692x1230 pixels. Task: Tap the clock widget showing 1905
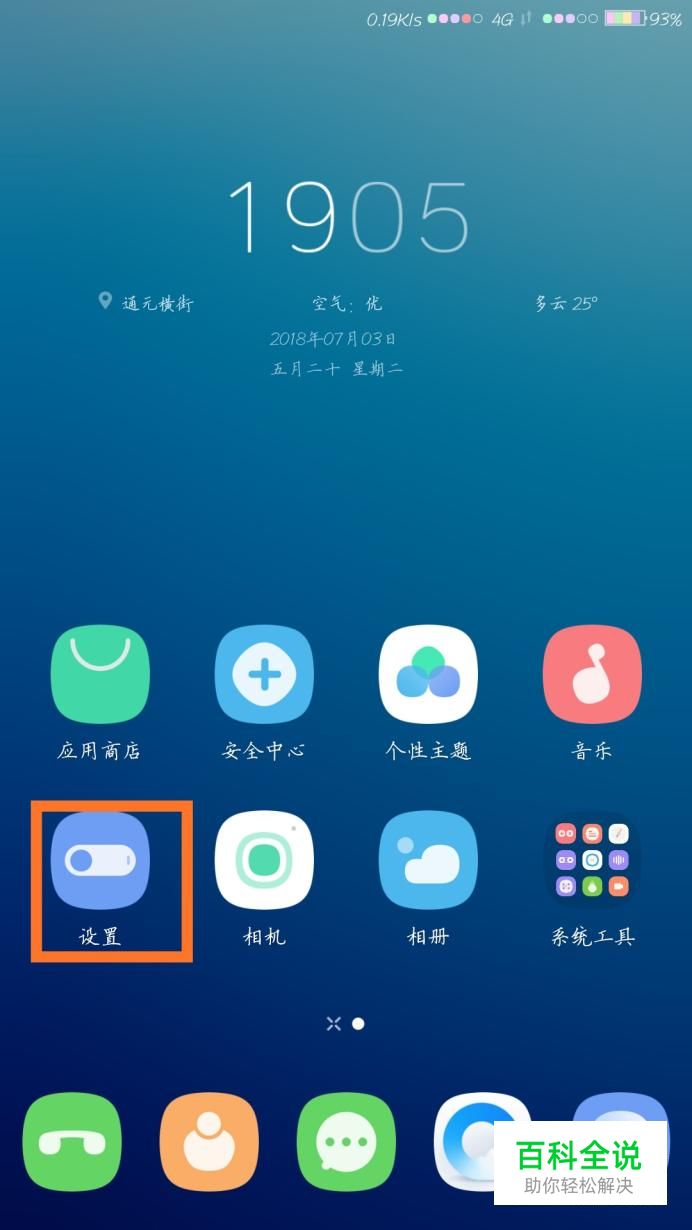pos(348,217)
